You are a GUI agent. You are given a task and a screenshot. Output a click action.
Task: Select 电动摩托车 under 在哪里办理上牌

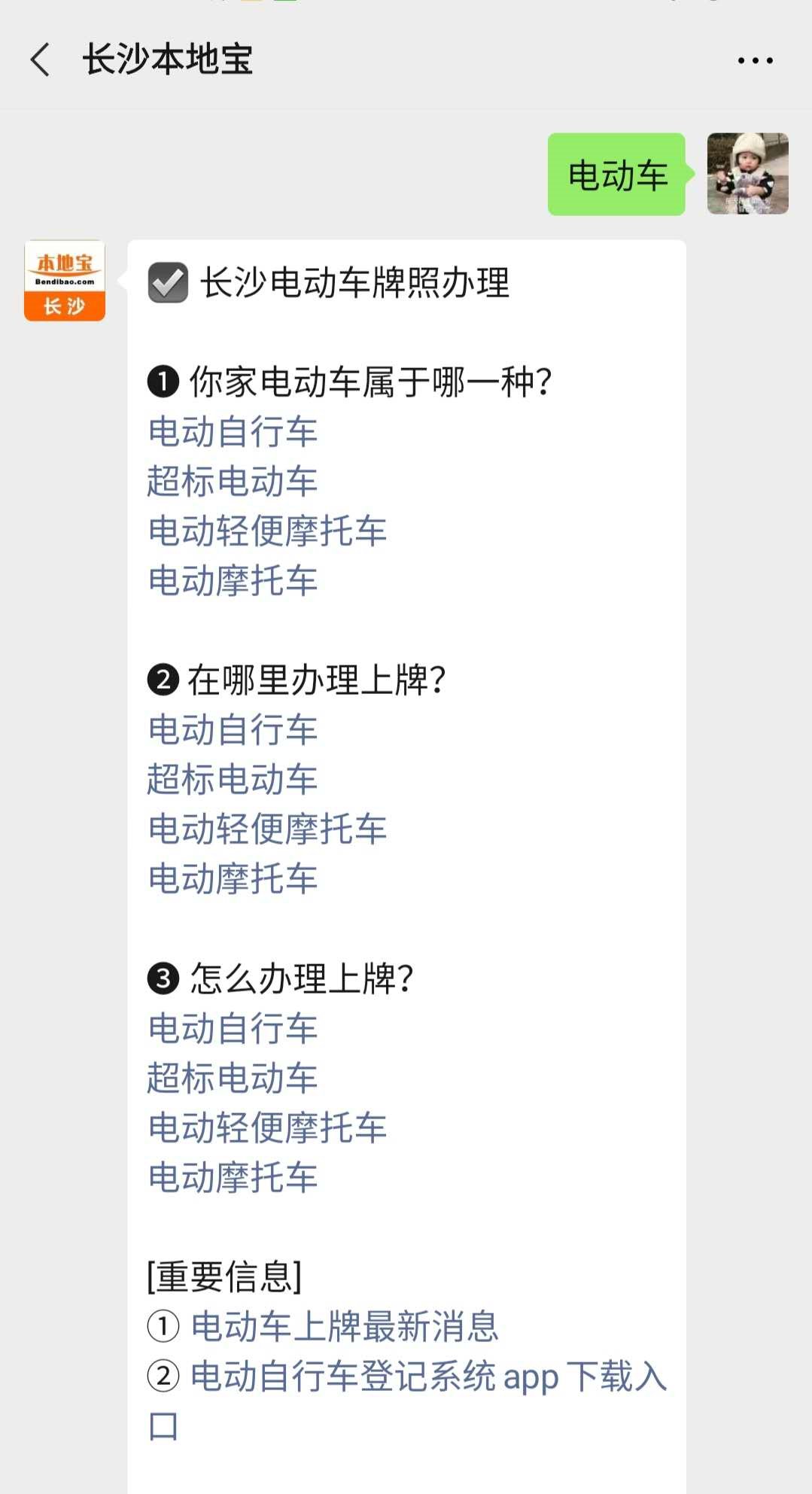233,879
